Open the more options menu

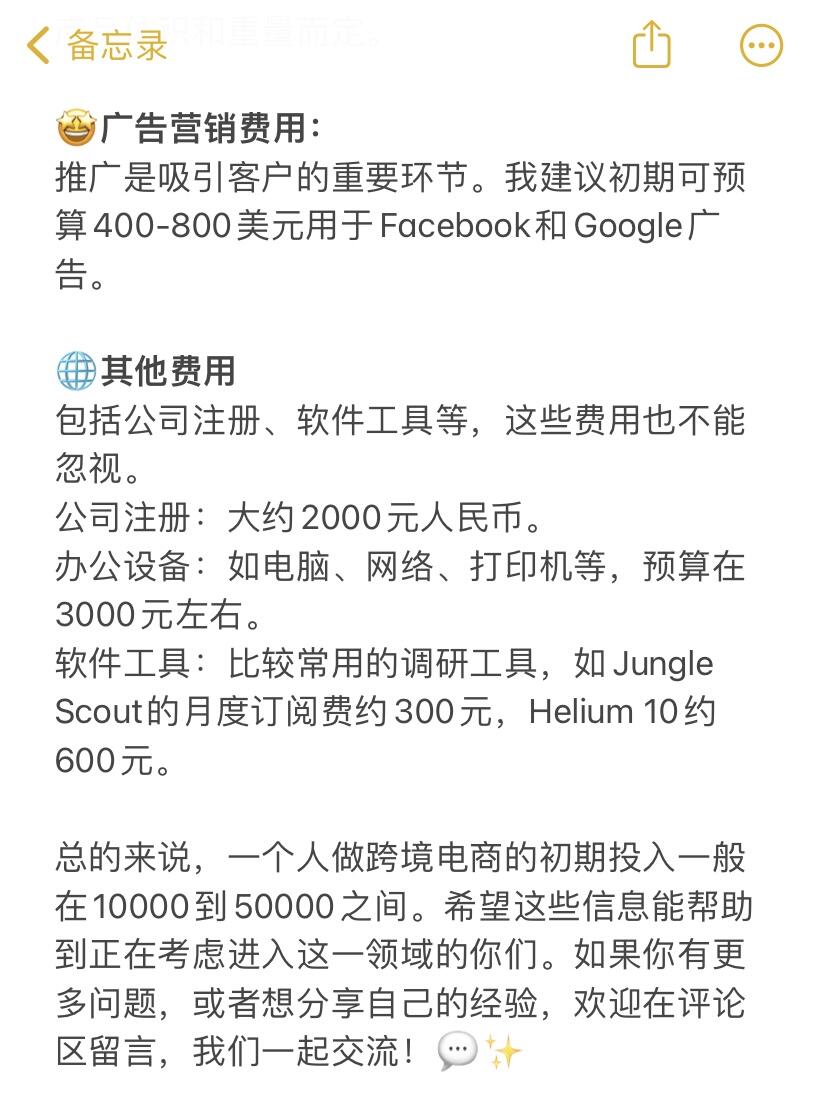click(761, 45)
